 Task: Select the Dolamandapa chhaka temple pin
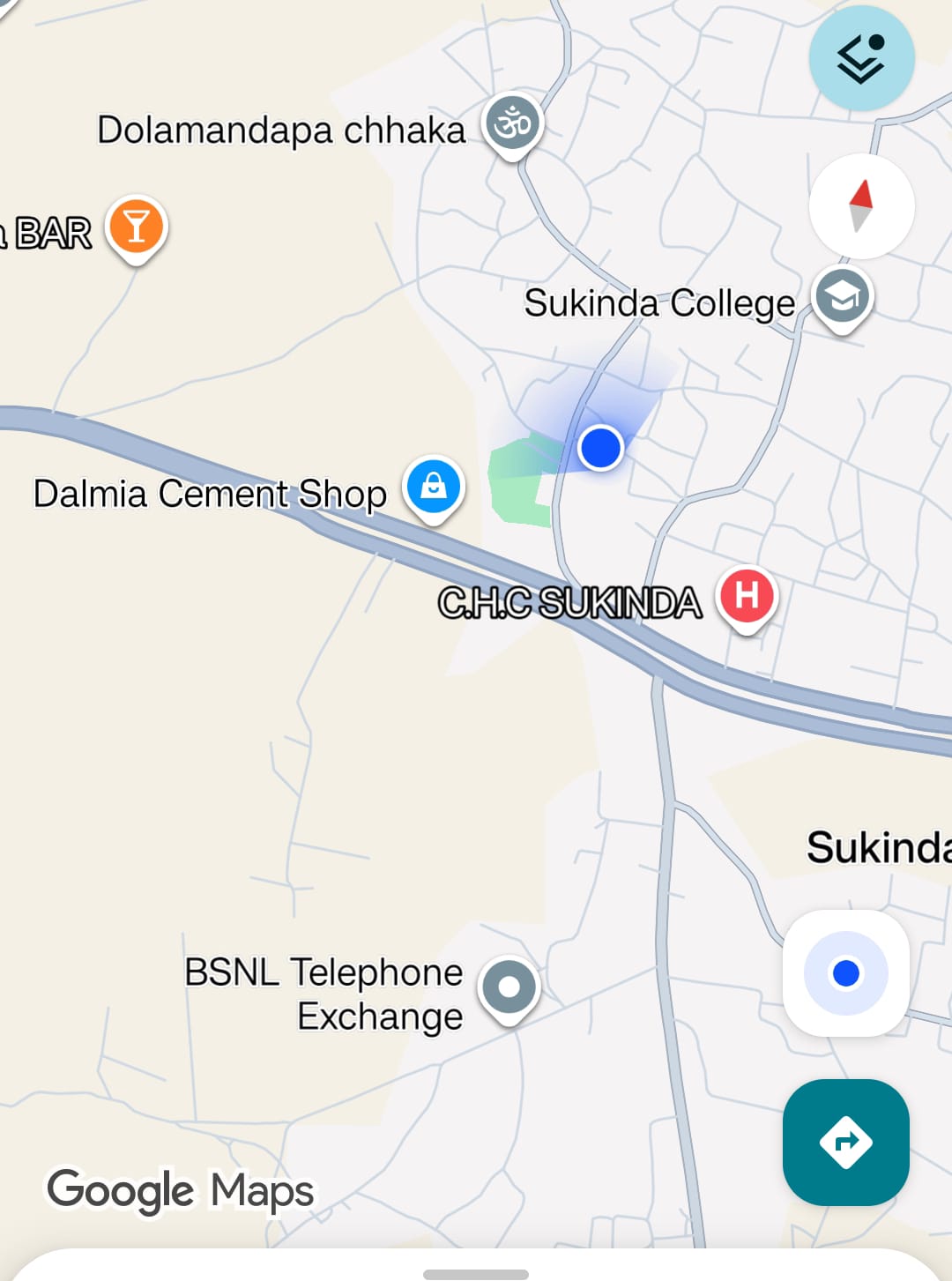(512, 123)
